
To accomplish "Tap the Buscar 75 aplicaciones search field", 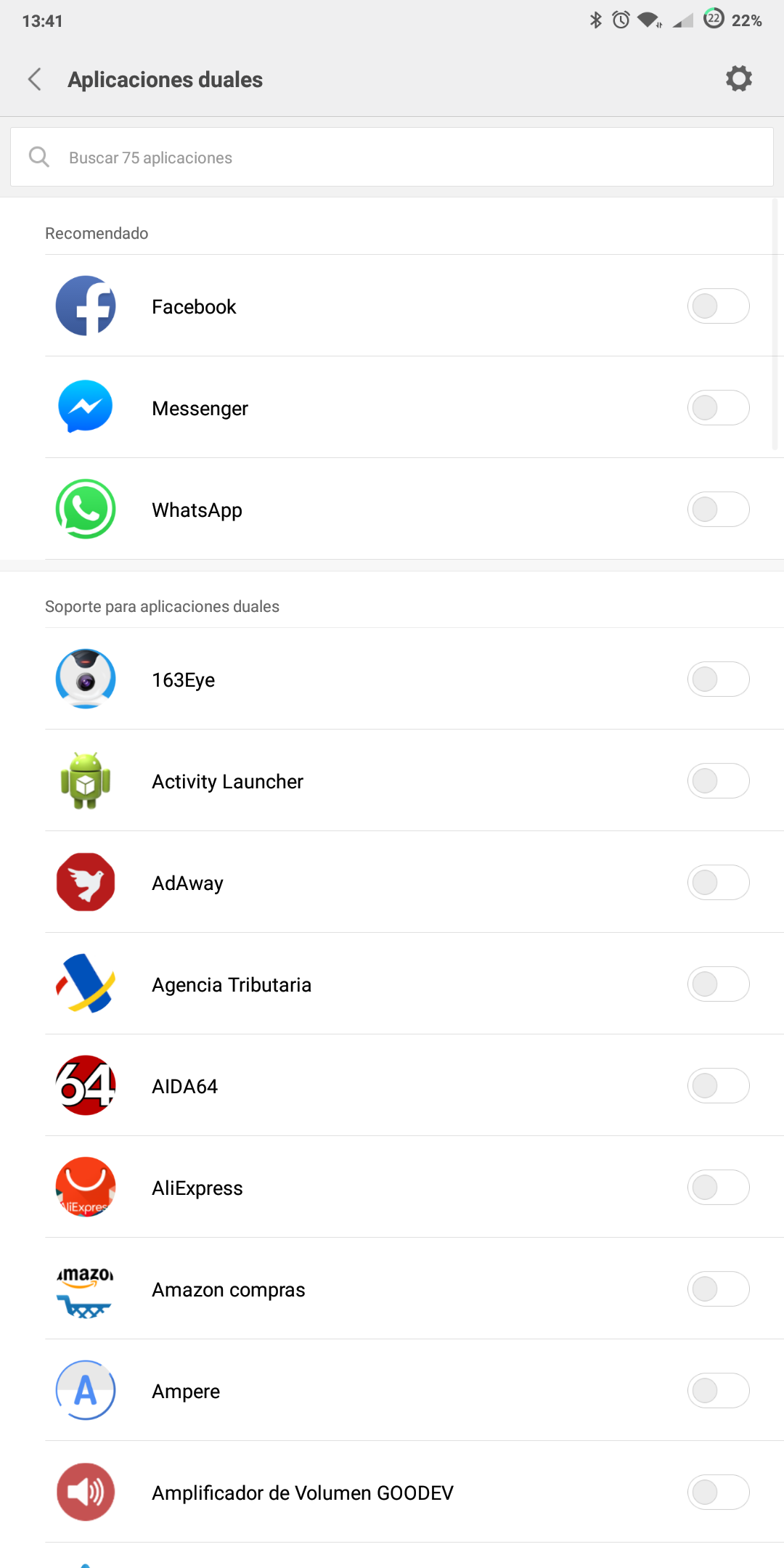I will [x=392, y=157].
